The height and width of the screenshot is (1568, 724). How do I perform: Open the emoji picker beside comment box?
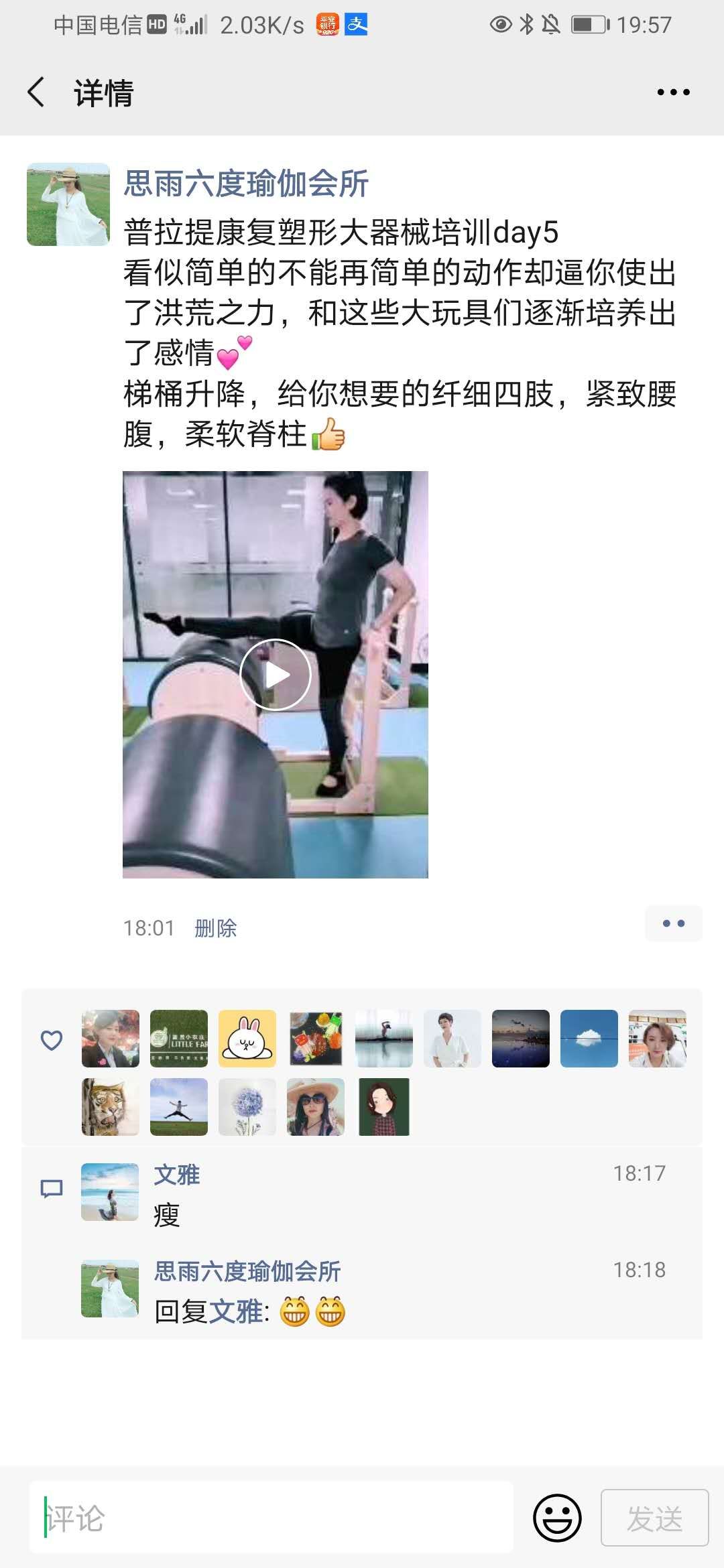pos(556,1518)
